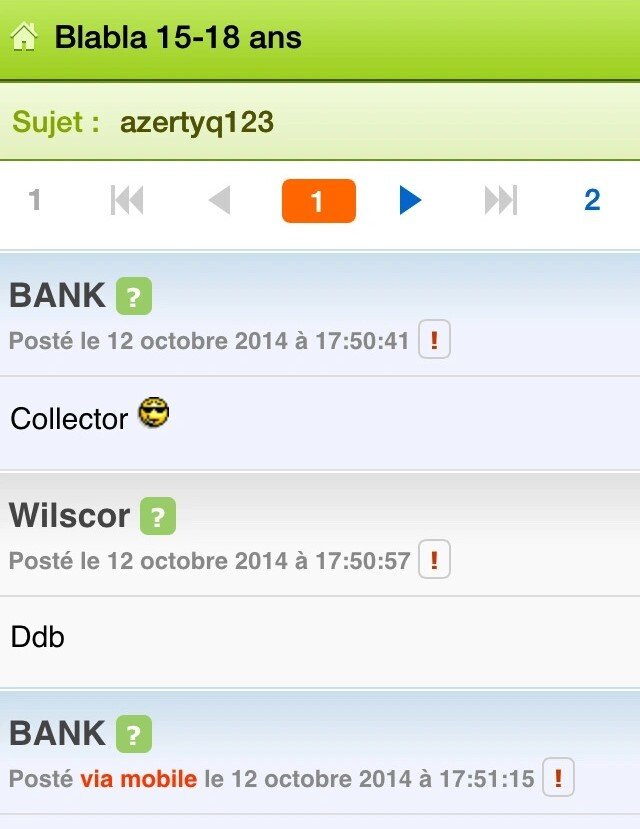The image size is (640, 829).
Task: Open profile badge on BANK's mobile post
Action: [134, 735]
